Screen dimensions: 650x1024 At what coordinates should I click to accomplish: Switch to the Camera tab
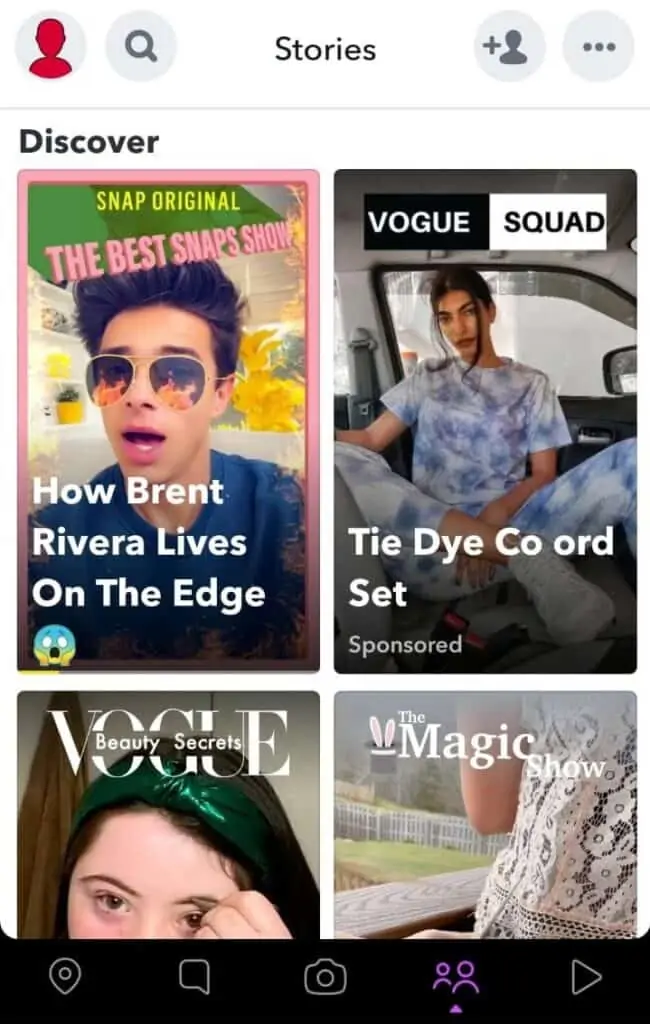tap(325, 977)
